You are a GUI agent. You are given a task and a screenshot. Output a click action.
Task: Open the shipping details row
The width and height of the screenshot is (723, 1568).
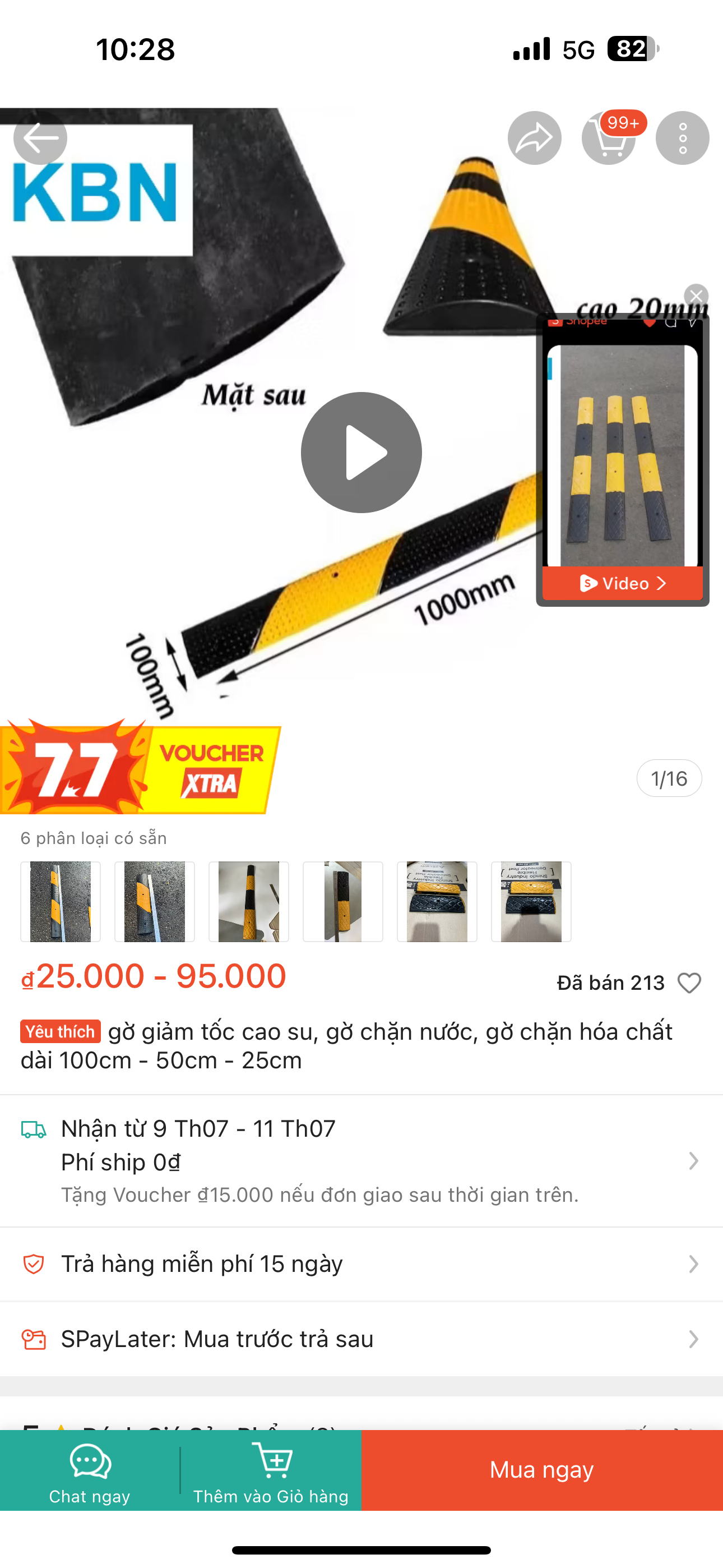pyautogui.click(x=361, y=1161)
